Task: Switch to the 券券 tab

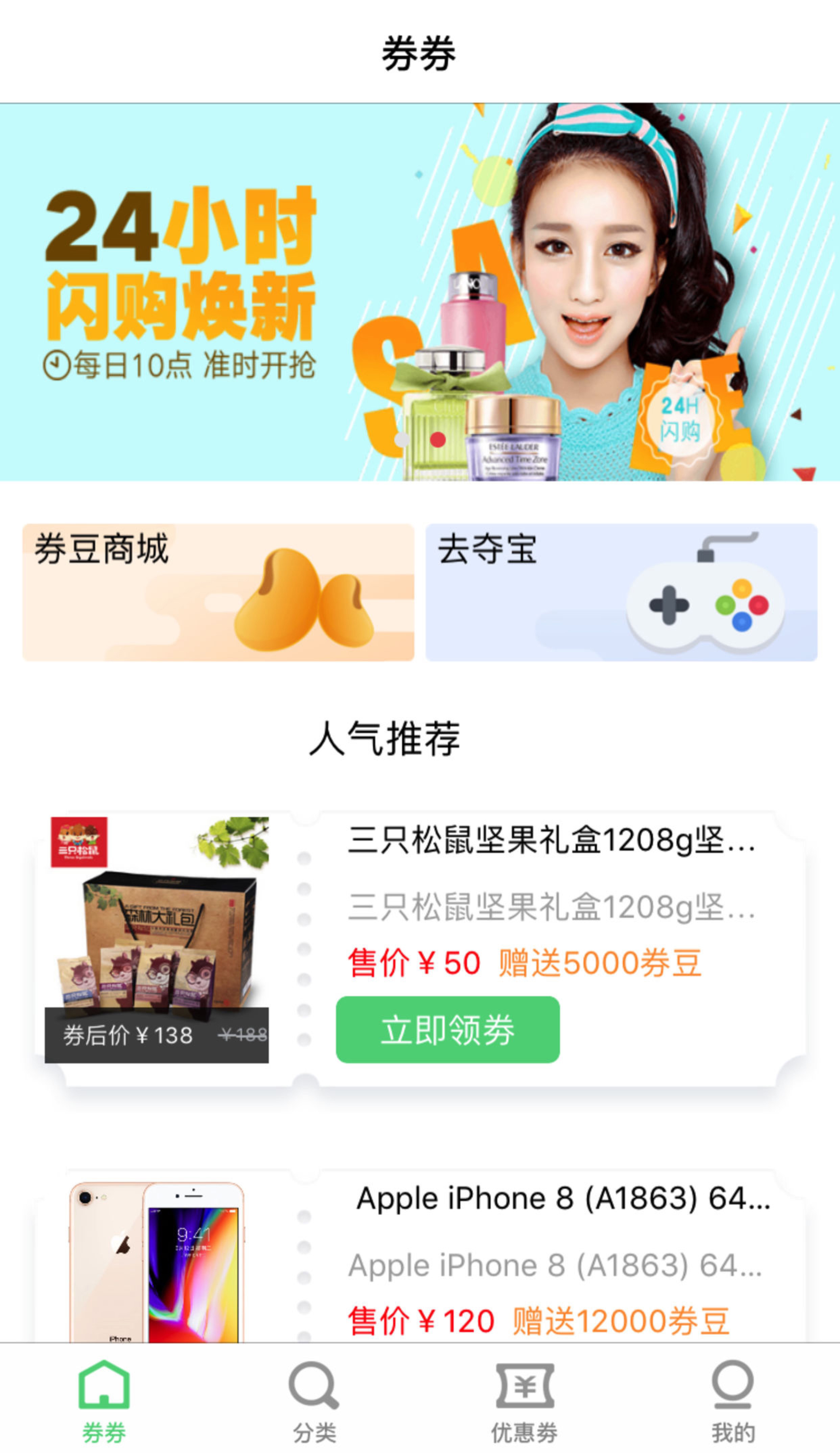Action: point(105,1407)
